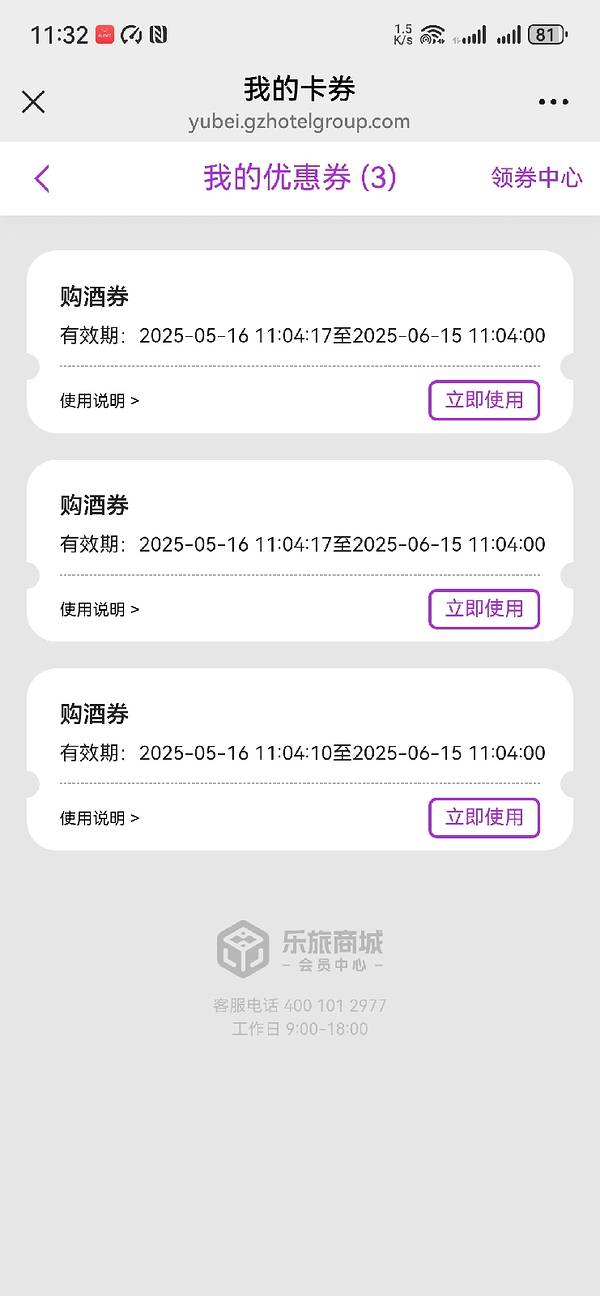View 使用说明 for coupon starting 11:04:10
The image size is (600, 1296).
99,818
